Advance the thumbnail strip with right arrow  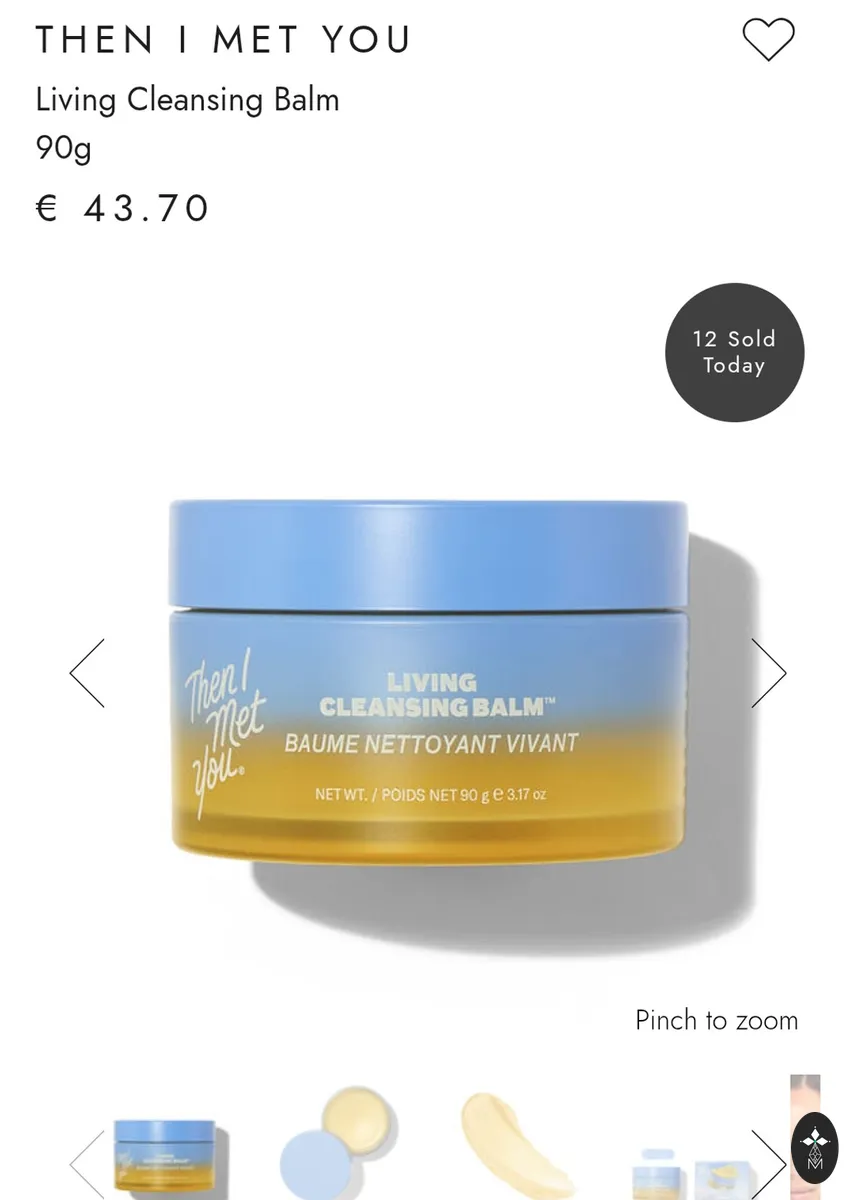click(x=768, y=1164)
